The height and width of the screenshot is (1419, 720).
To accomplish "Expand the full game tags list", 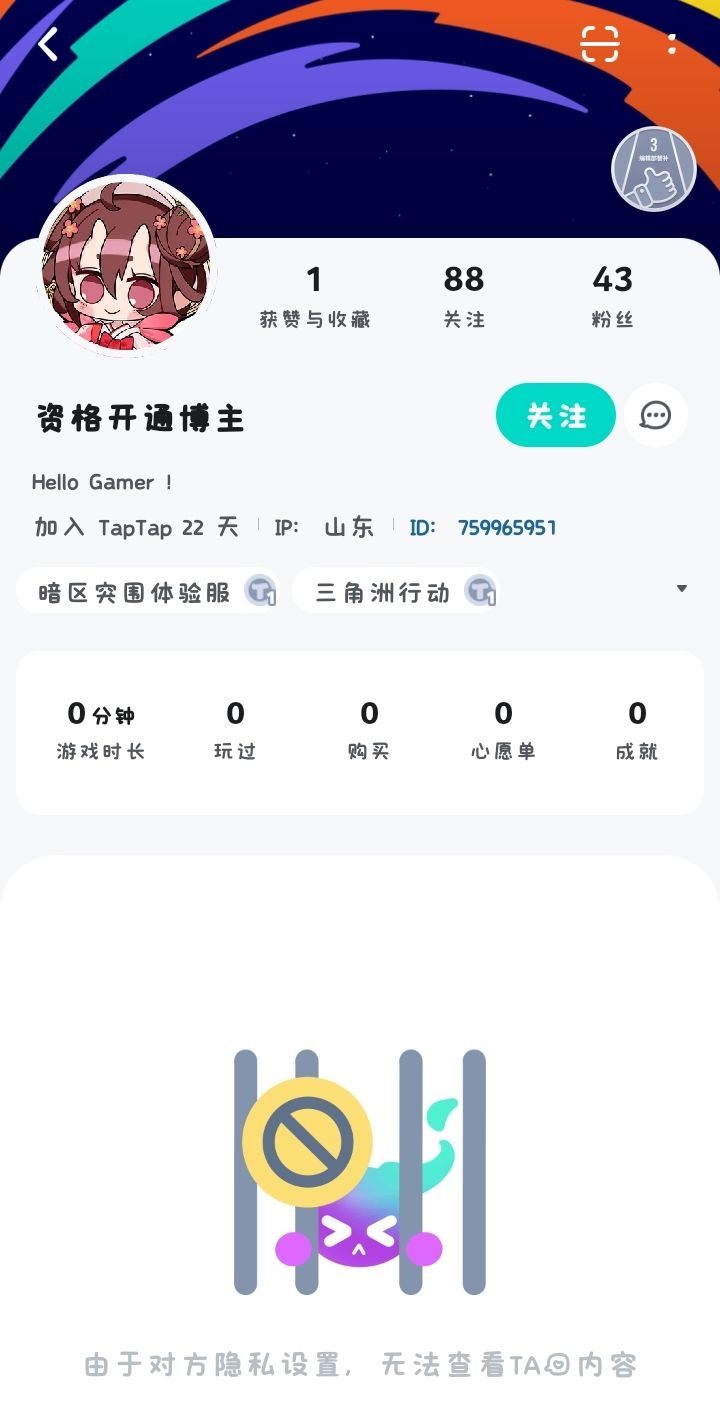I will [682, 589].
